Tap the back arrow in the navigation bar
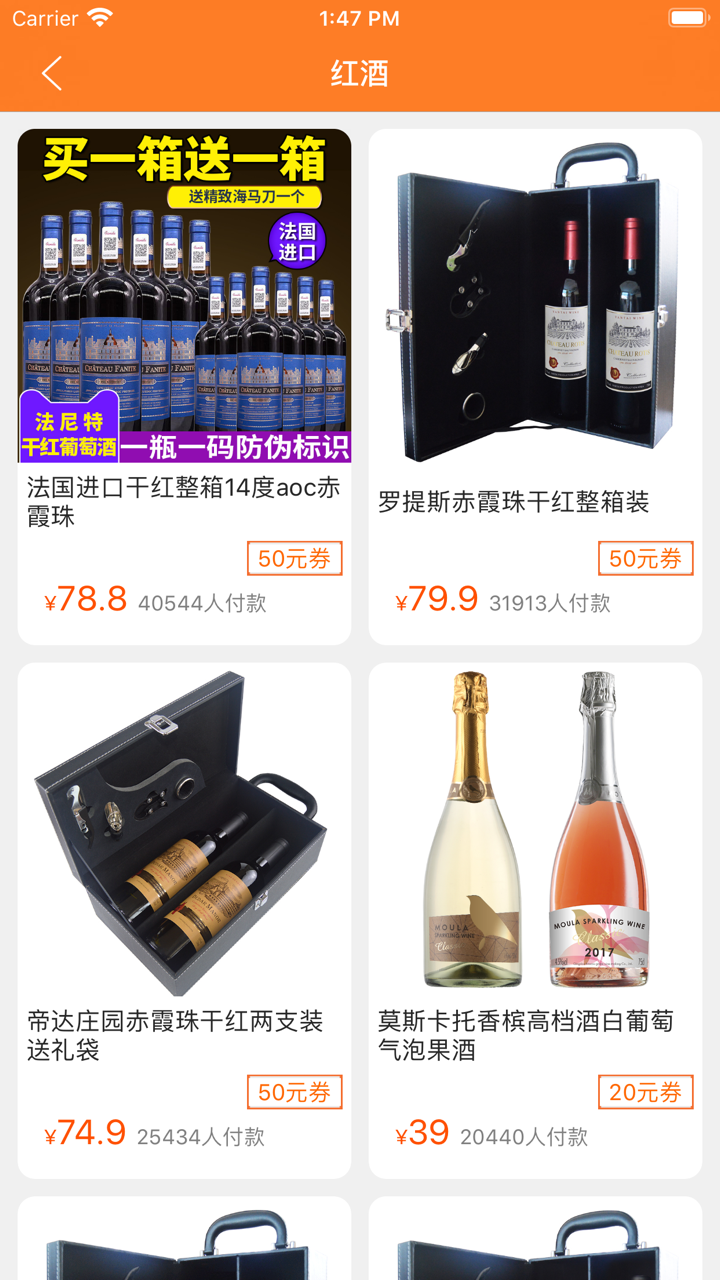The image size is (720, 1280). [52, 75]
